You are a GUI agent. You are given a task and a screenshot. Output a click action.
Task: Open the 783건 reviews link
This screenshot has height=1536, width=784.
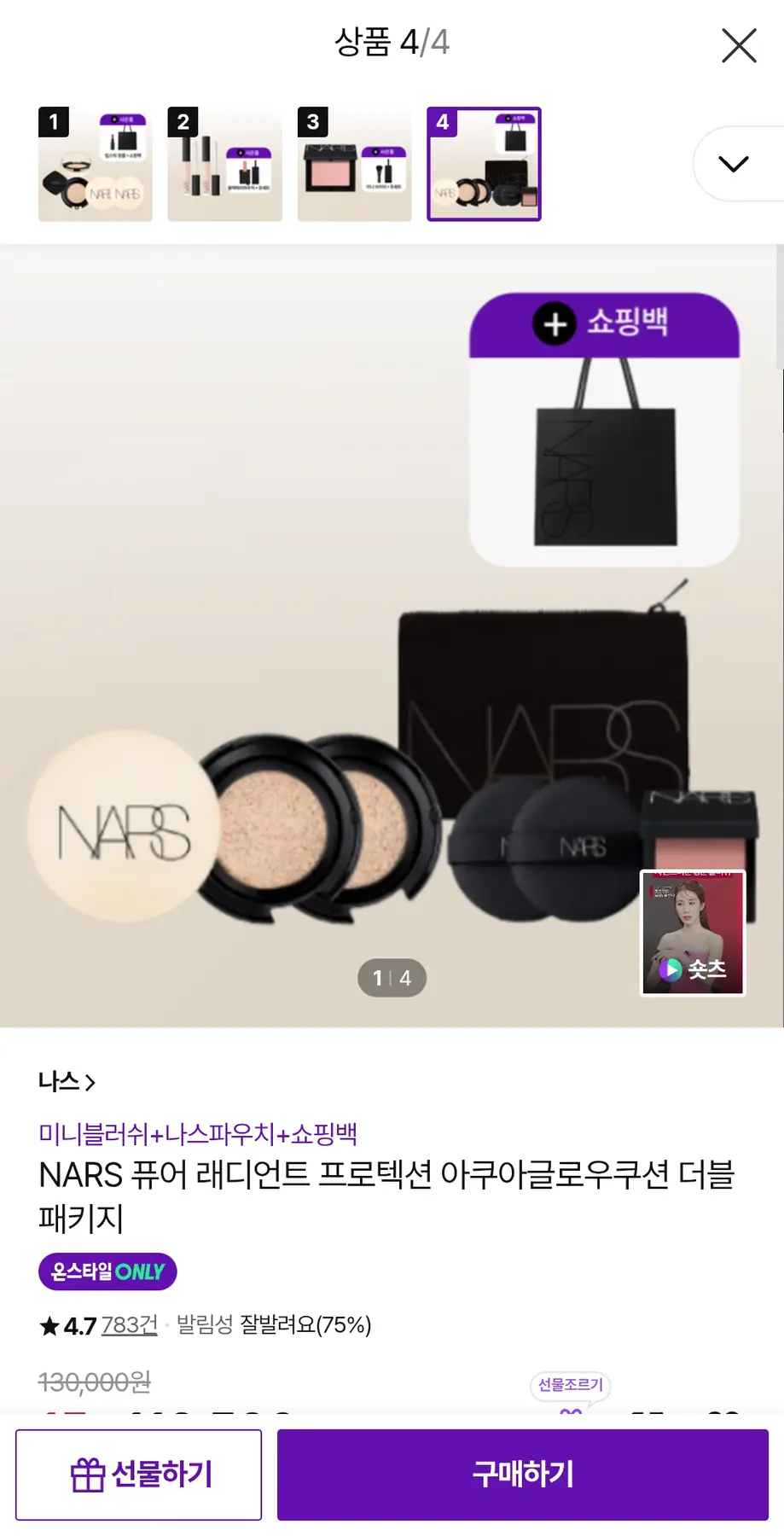[129, 1324]
